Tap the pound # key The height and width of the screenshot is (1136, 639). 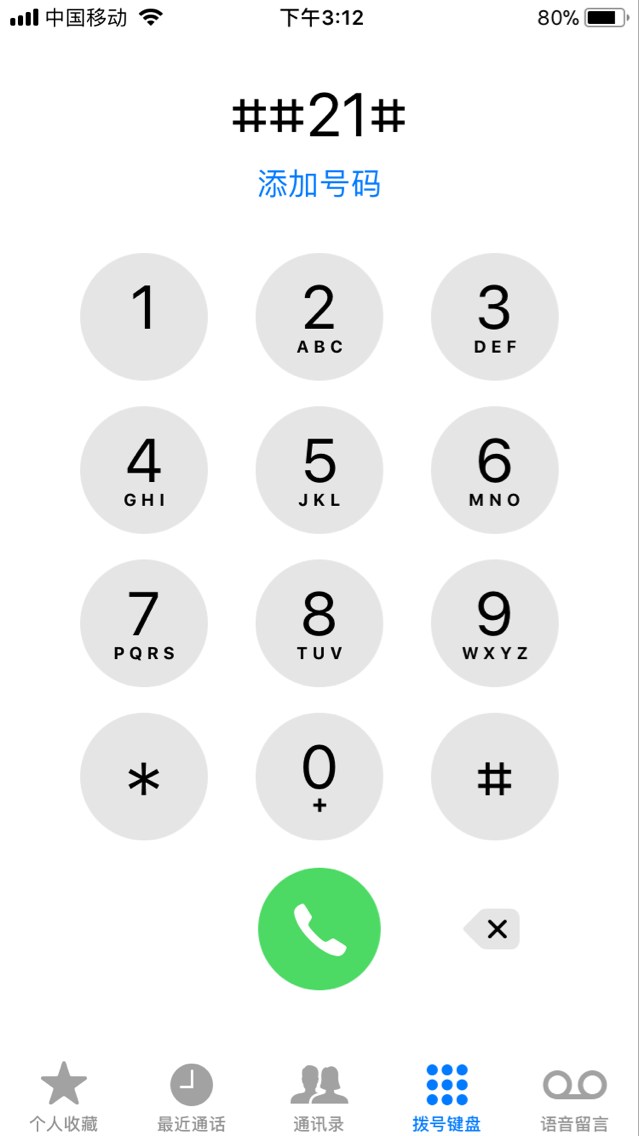pos(494,777)
